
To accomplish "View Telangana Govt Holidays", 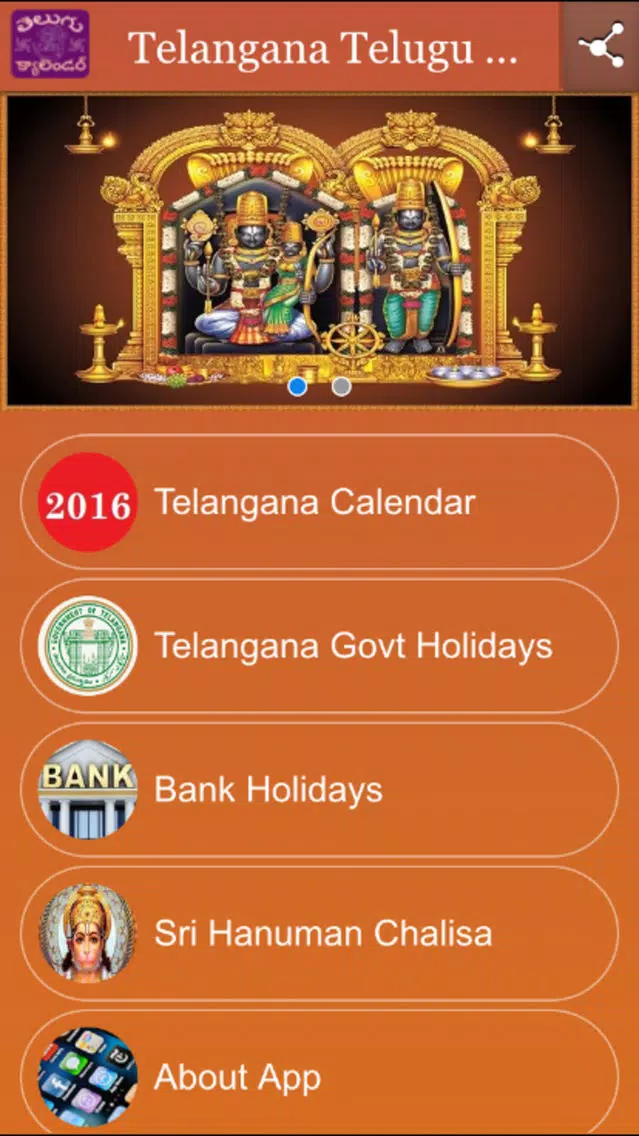I will [x=320, y=646].
